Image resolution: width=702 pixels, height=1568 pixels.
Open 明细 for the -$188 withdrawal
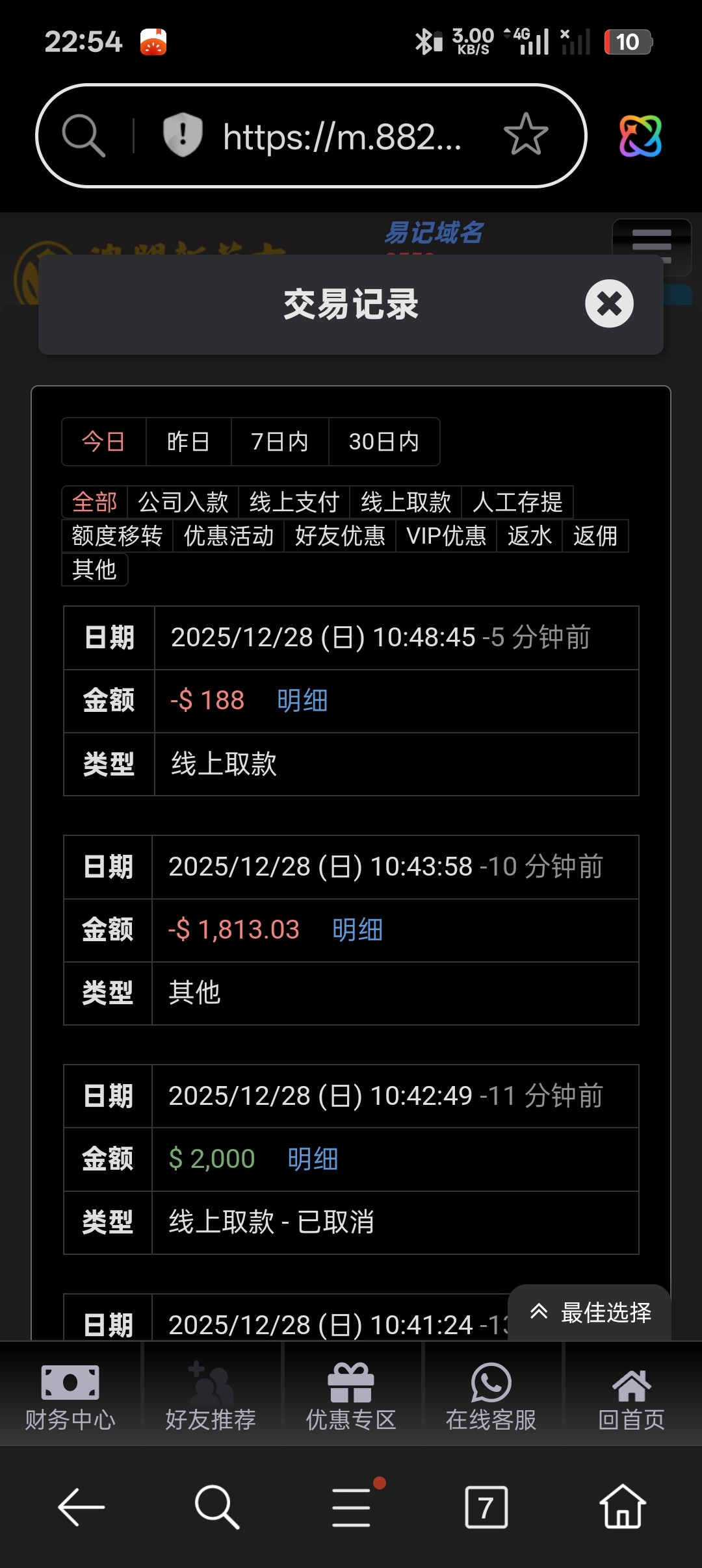tap(302, 701)
